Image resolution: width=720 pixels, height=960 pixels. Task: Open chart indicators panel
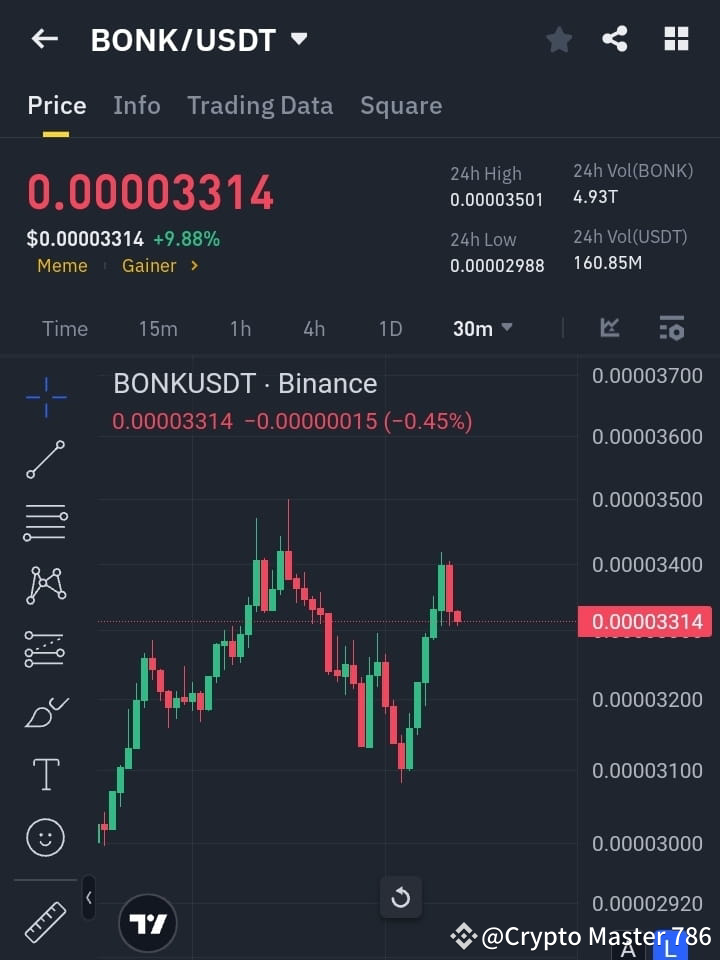(610, 328)
